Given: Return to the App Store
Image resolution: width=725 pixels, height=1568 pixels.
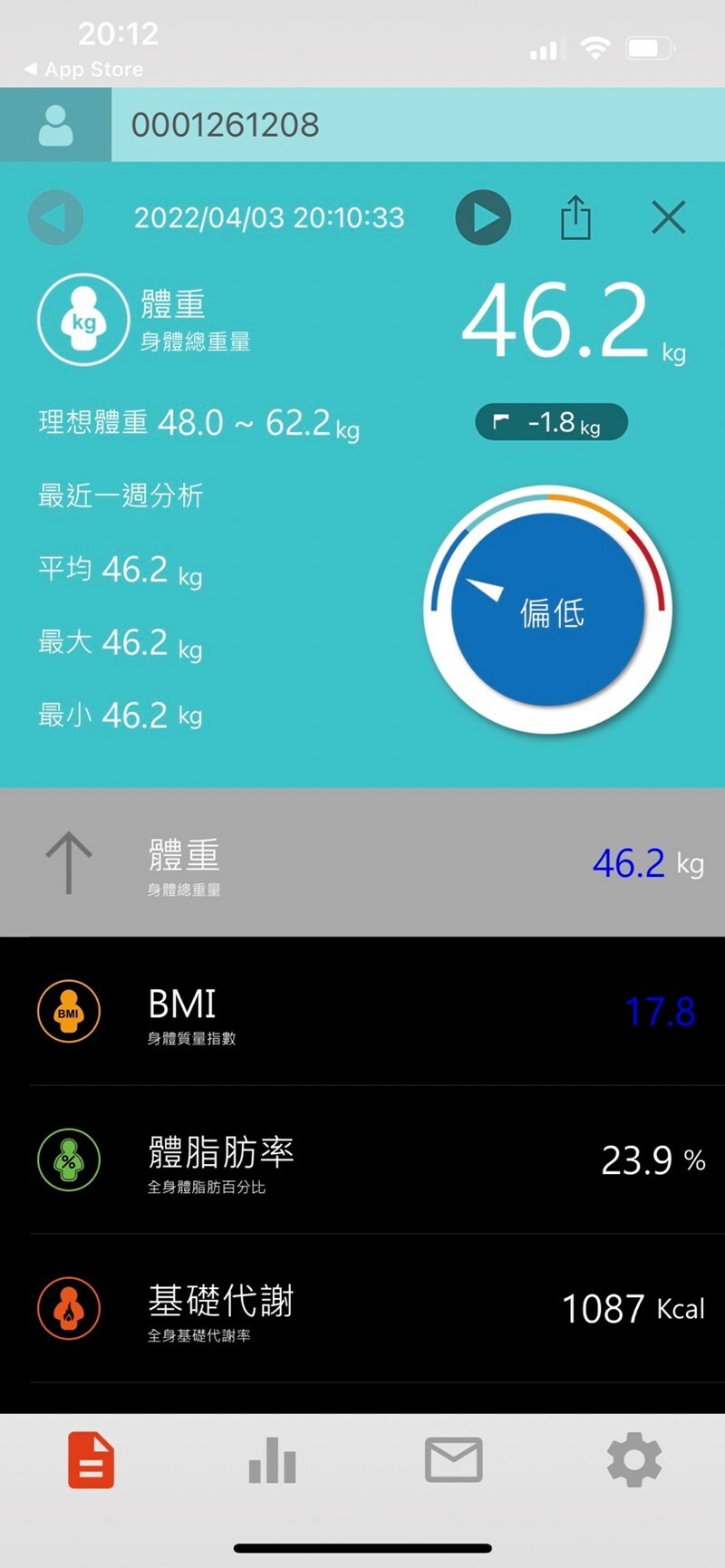Looking at the screenshot, I should coord(83,70).
